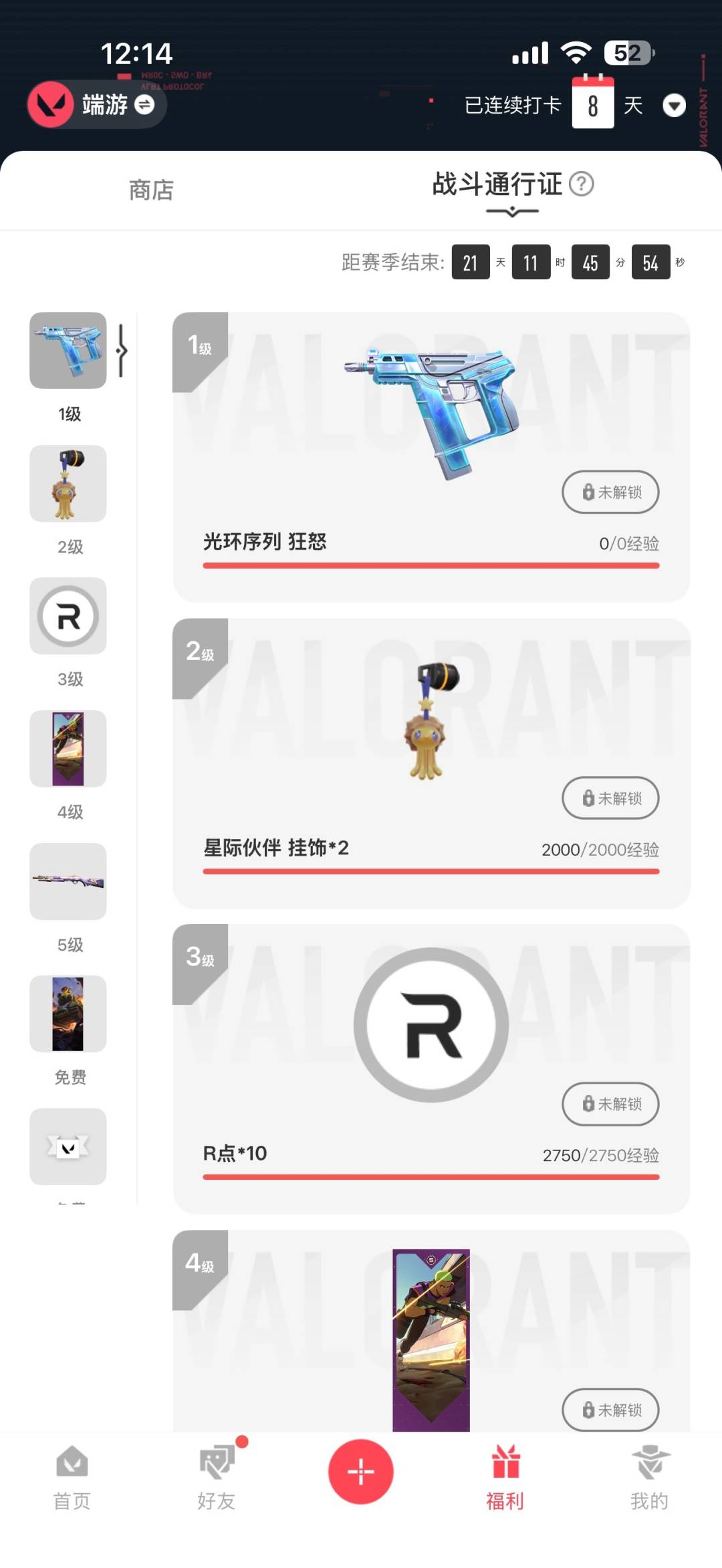The height and width of the screenshot is (1568, 722).
Task: Jump to the 5级 shotgun skin reward
Action: 68,881
